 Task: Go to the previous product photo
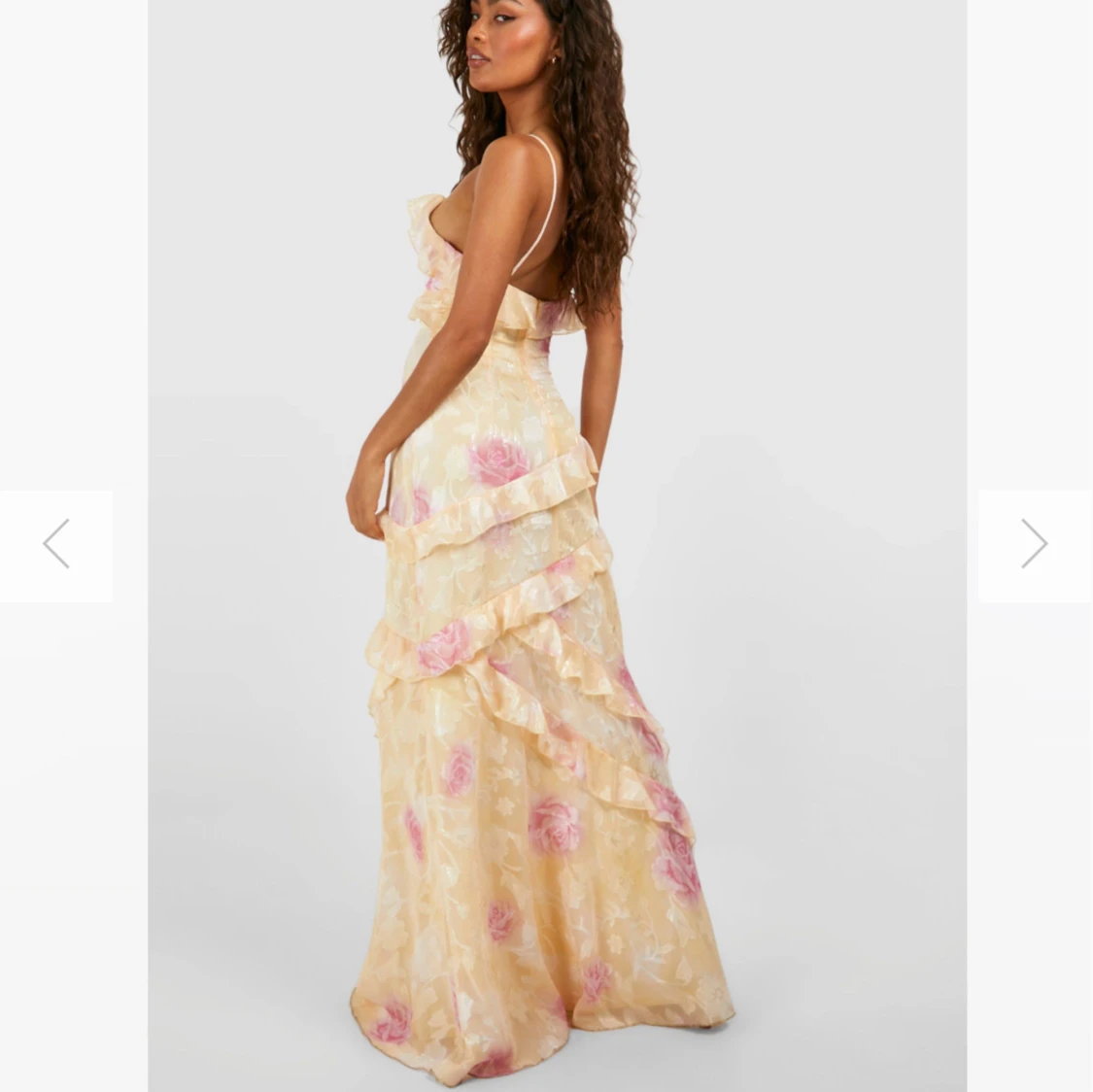pos(56,544)
